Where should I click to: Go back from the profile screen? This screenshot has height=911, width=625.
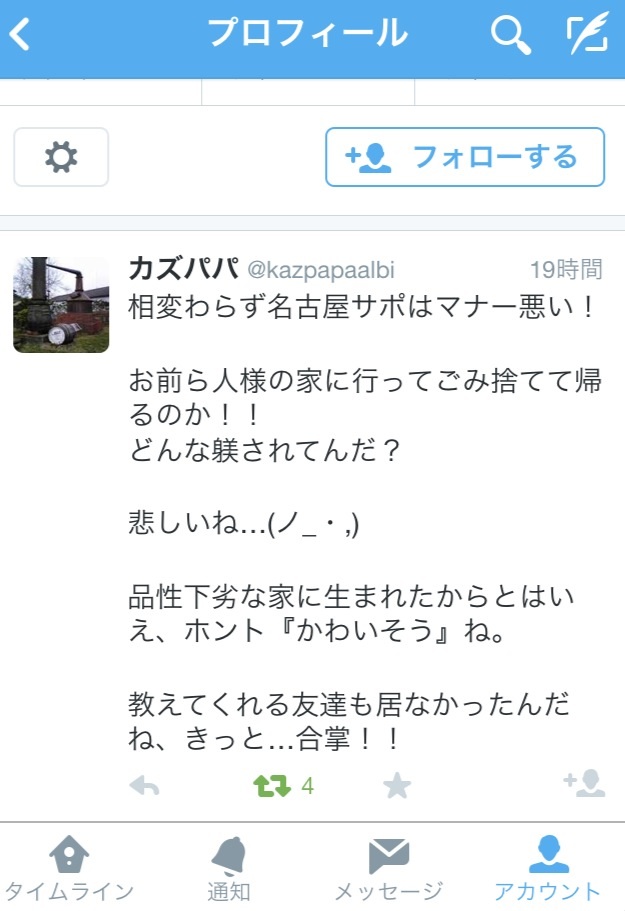pyautogui.click(x=22, y=36)
